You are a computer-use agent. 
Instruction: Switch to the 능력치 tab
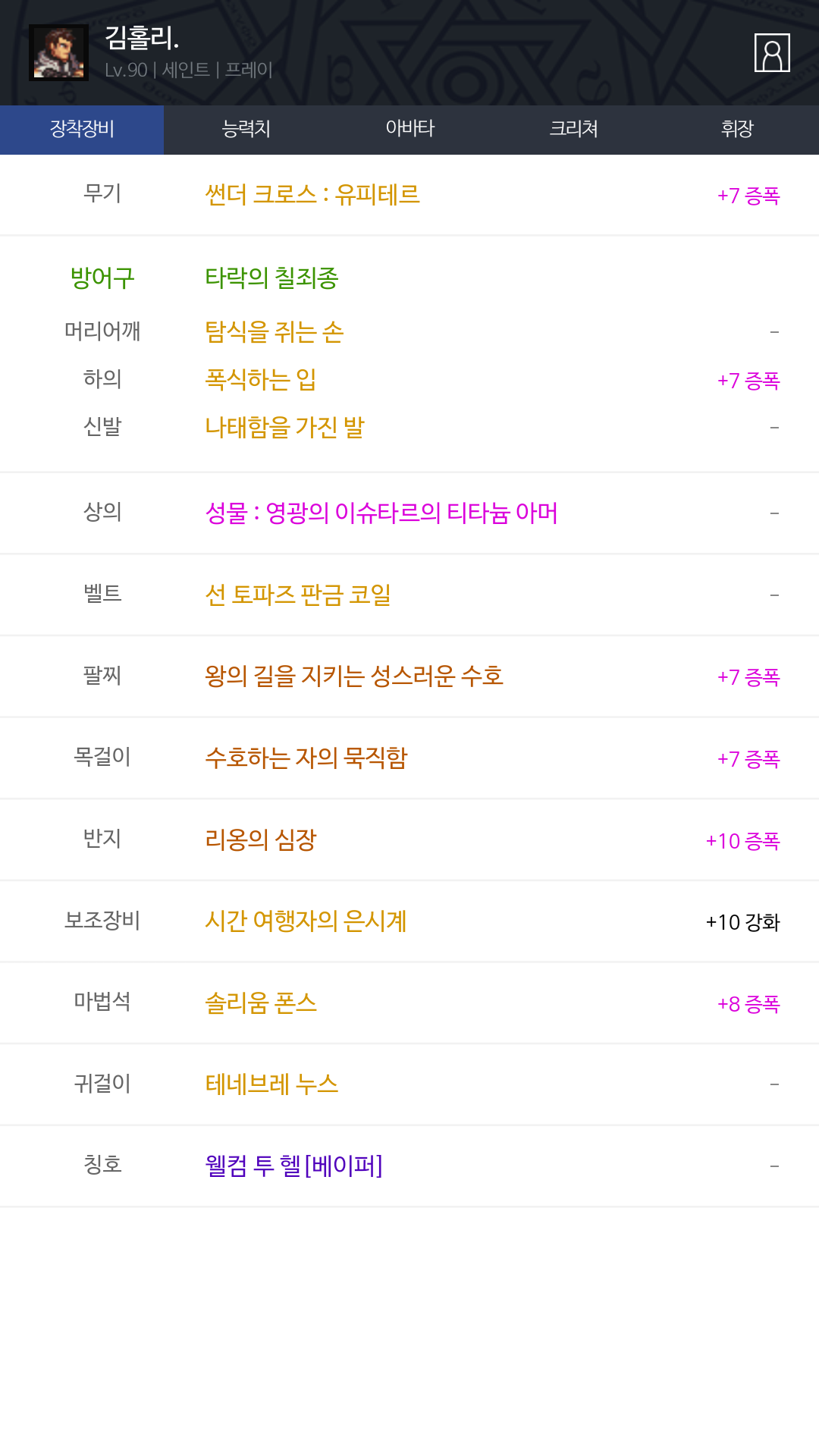(246, 130)
